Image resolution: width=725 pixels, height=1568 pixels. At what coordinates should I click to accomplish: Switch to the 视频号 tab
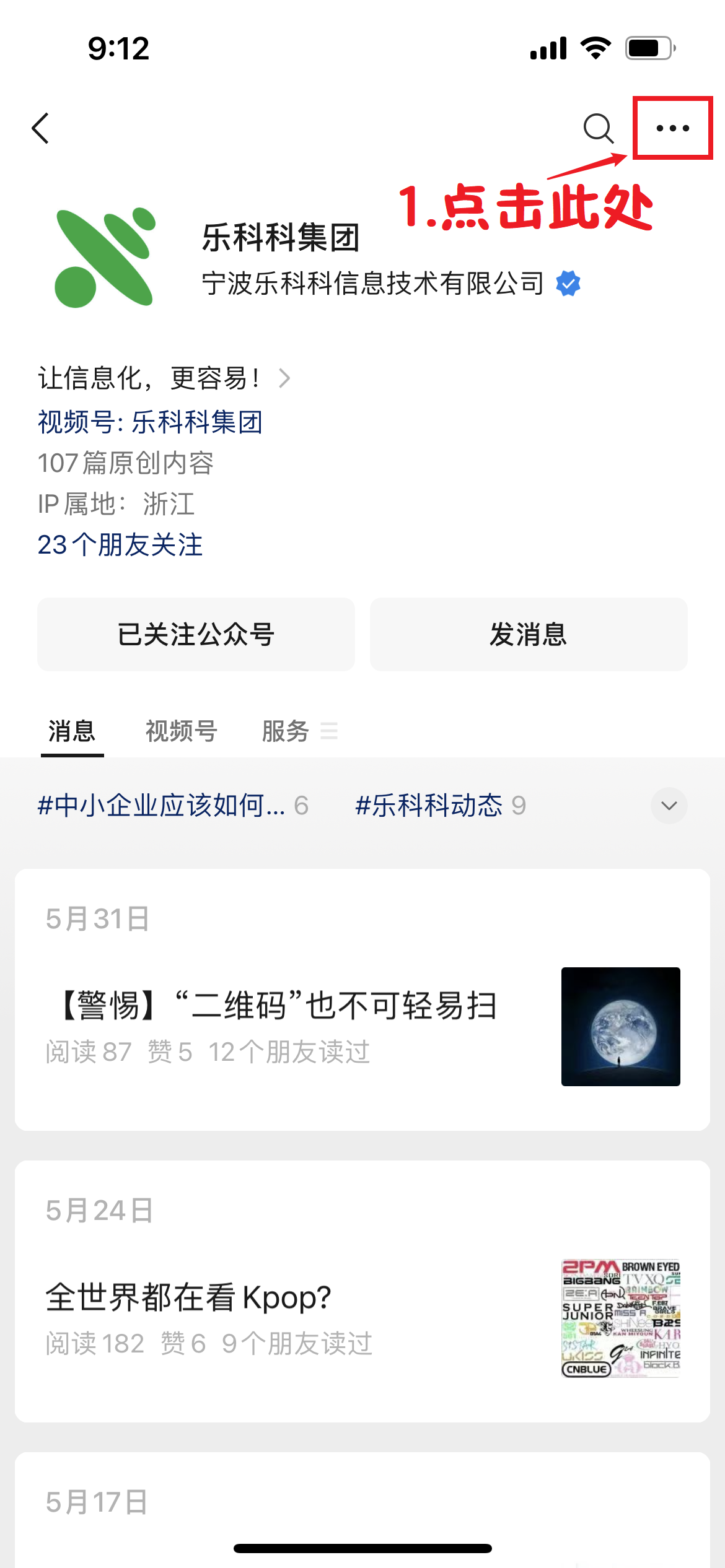(x=181, y=731)
